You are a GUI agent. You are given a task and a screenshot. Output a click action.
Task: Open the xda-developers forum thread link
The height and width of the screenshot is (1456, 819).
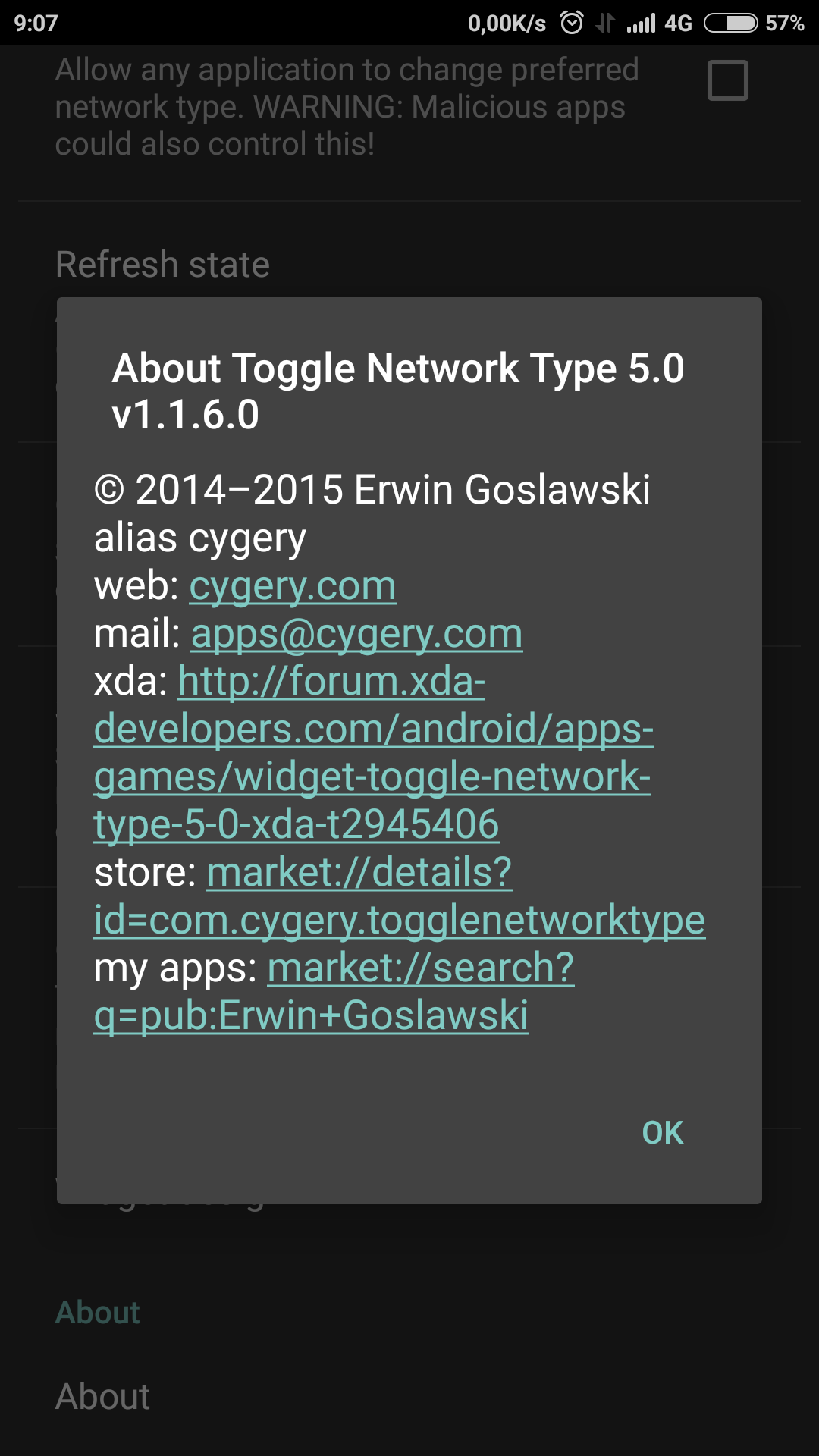click(372, 753)
